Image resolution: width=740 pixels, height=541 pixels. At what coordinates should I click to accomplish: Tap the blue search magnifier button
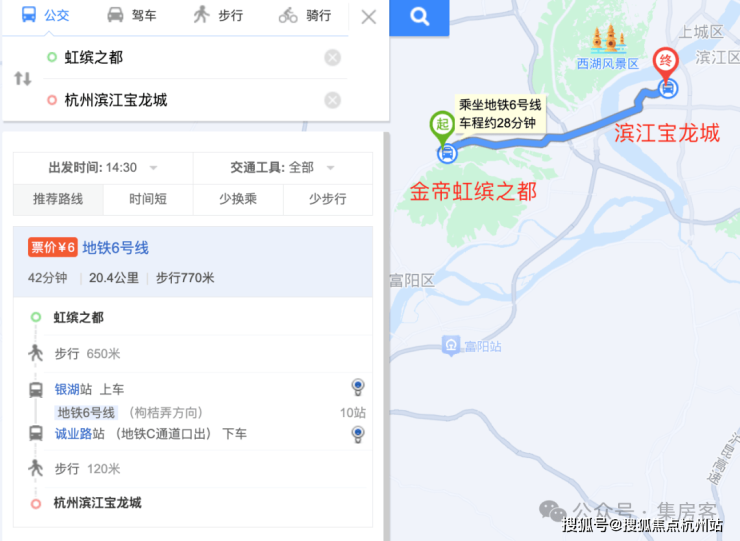click(419, 17)
